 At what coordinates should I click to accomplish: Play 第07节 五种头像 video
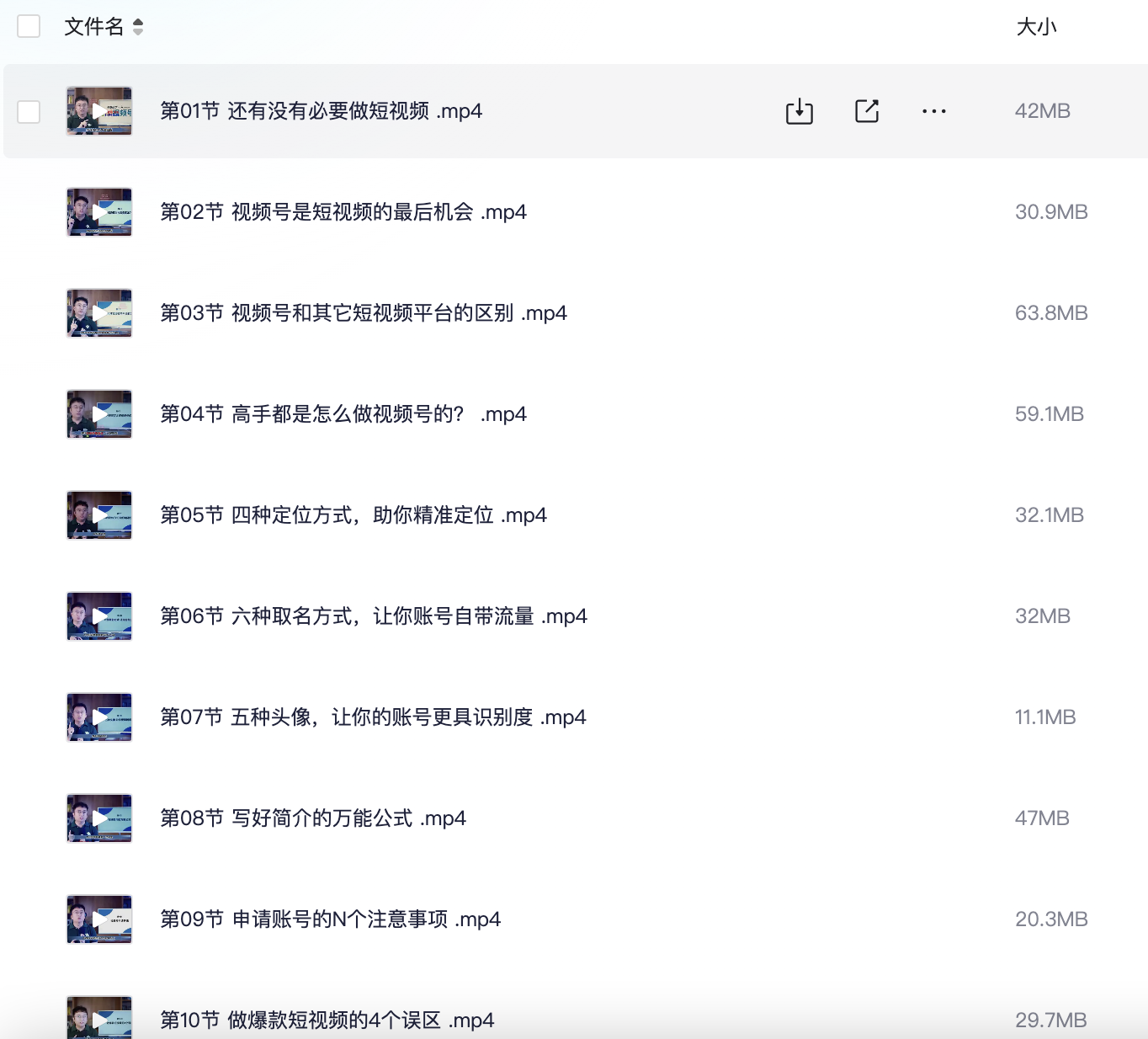99,717
